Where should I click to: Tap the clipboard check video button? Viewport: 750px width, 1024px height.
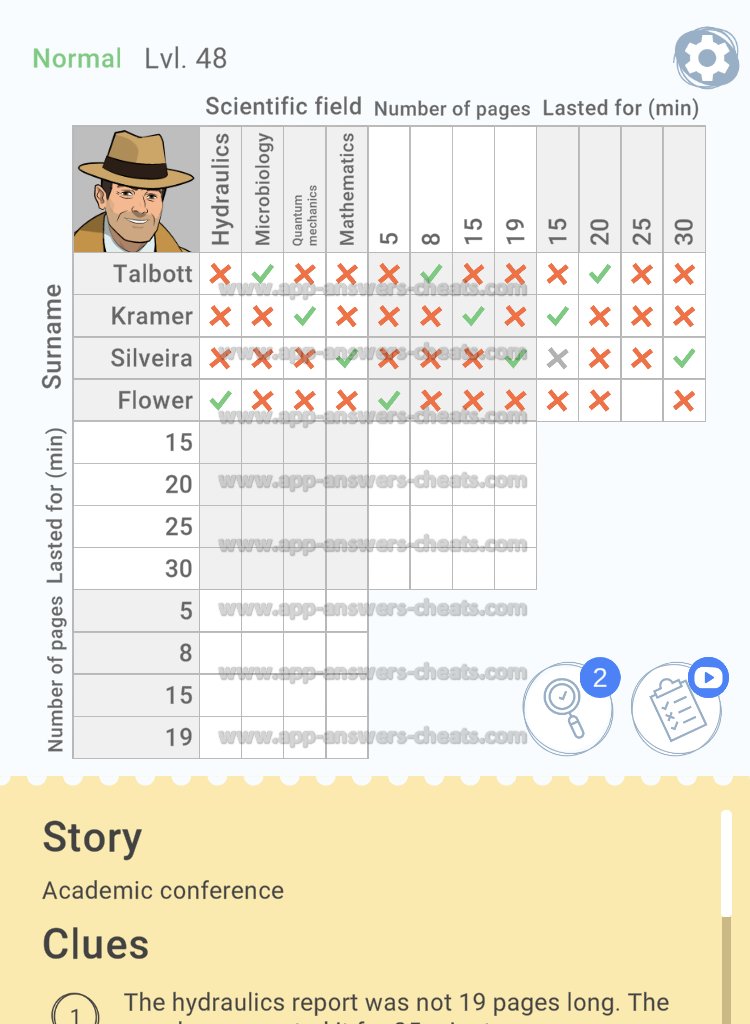tap(675, 707)
